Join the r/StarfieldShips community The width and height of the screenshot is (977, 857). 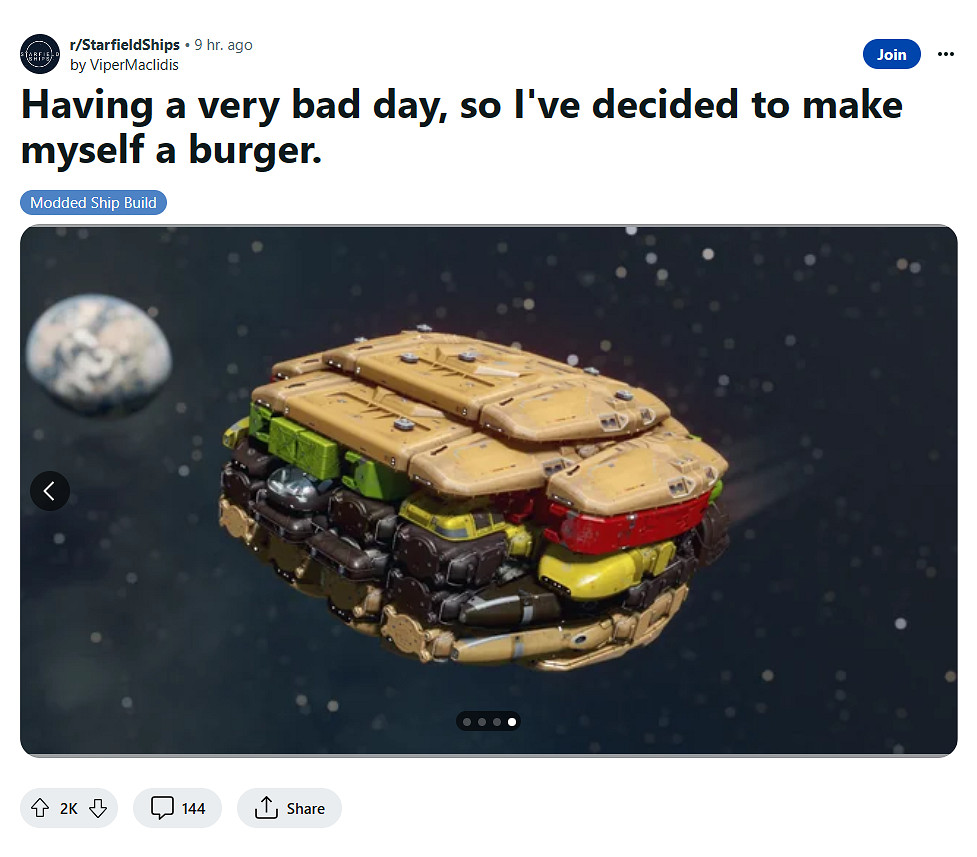pyautogui.click(x=891, y=54)
